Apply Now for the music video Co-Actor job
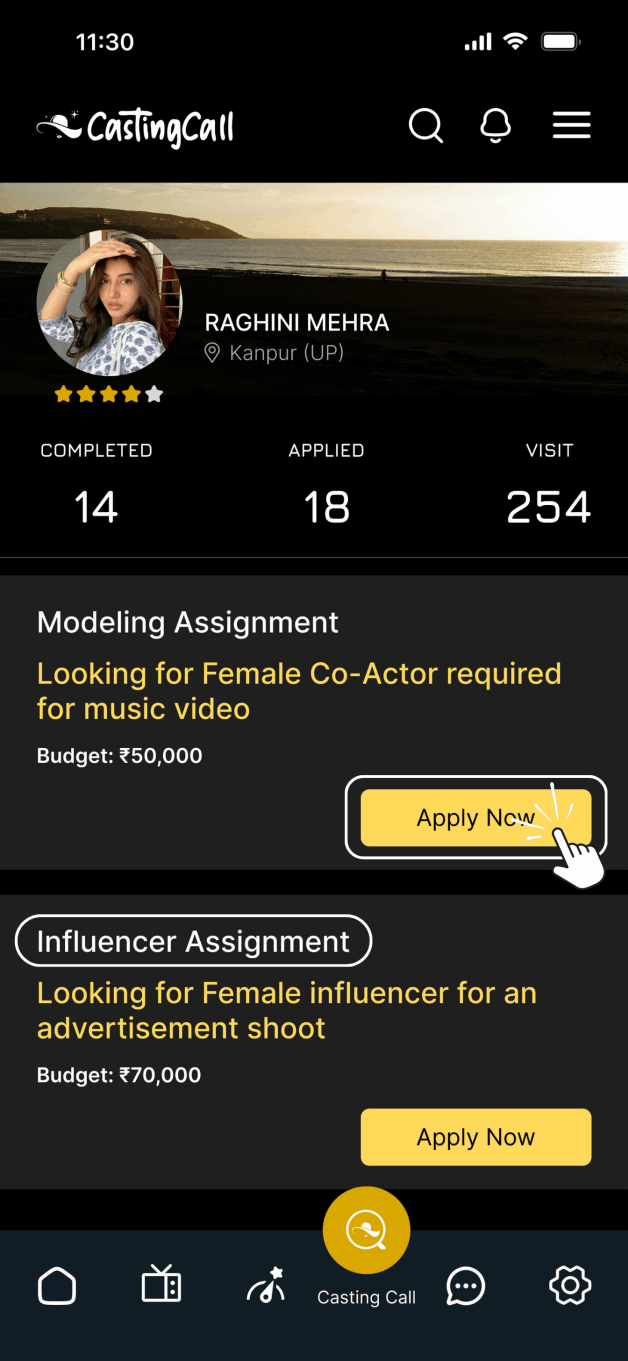Screen dimensions: 628x1361 click(x=475, y=818)
